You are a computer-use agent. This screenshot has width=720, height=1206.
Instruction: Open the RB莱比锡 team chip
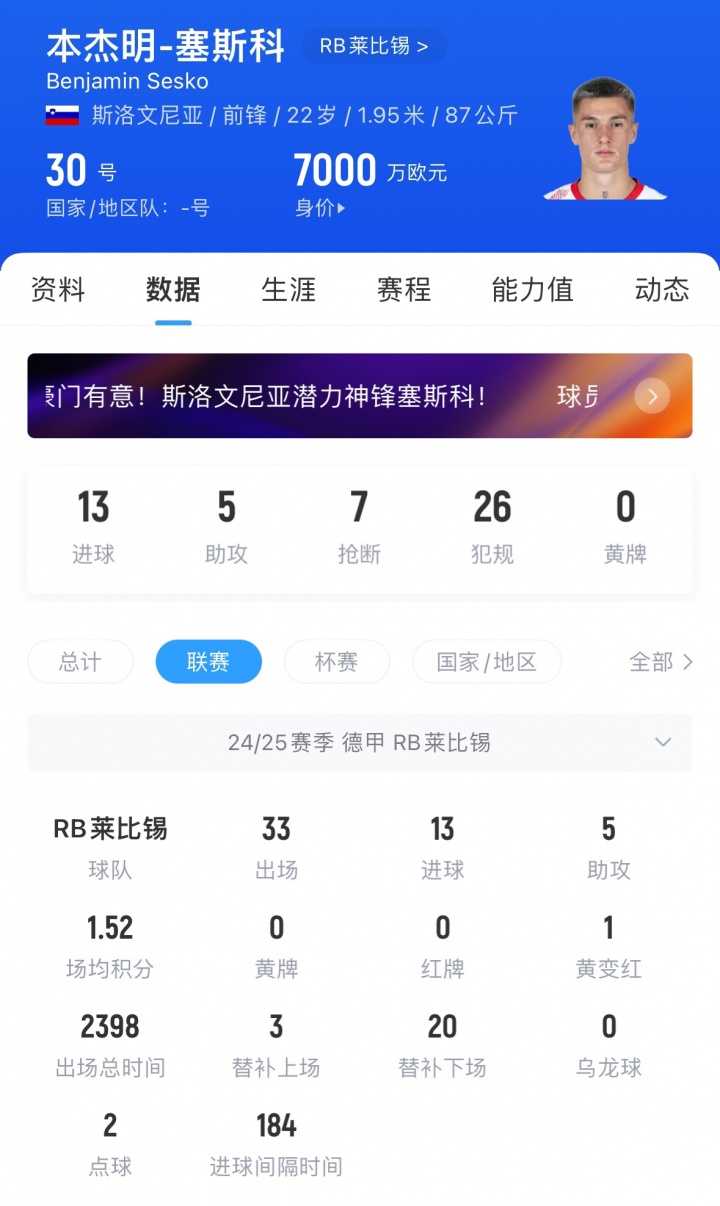[x=373, y=46]
